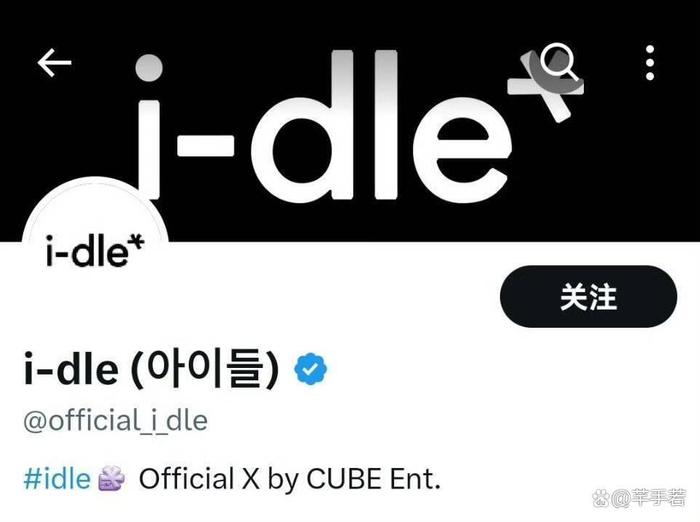The image size is (700, 522).
Task: Follow i-dle with the 关注 button
Action: coord(588,297)
